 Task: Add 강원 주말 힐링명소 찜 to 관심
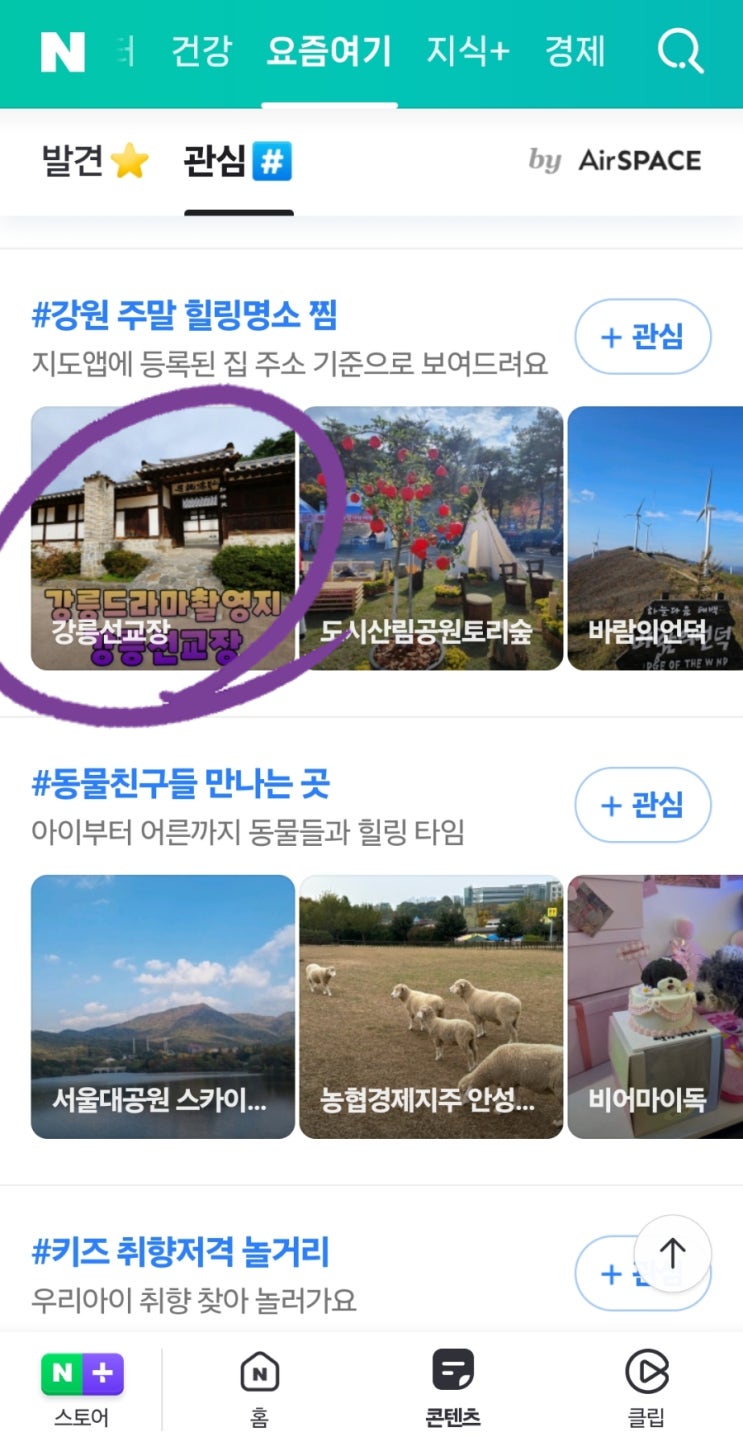point(642,337)
